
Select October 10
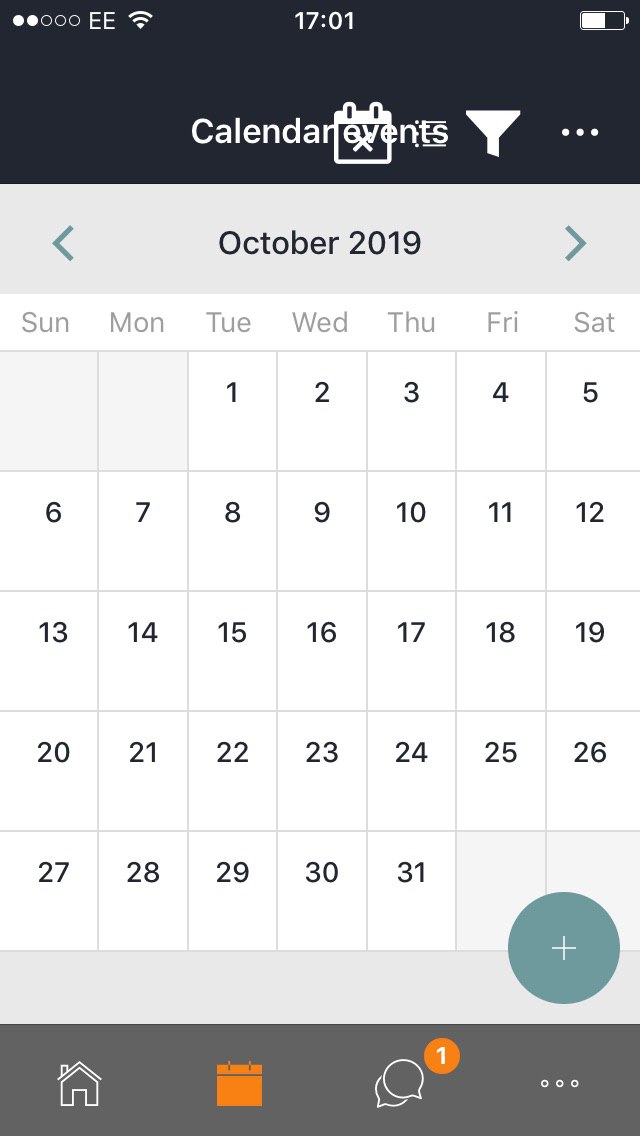[411, 531]
